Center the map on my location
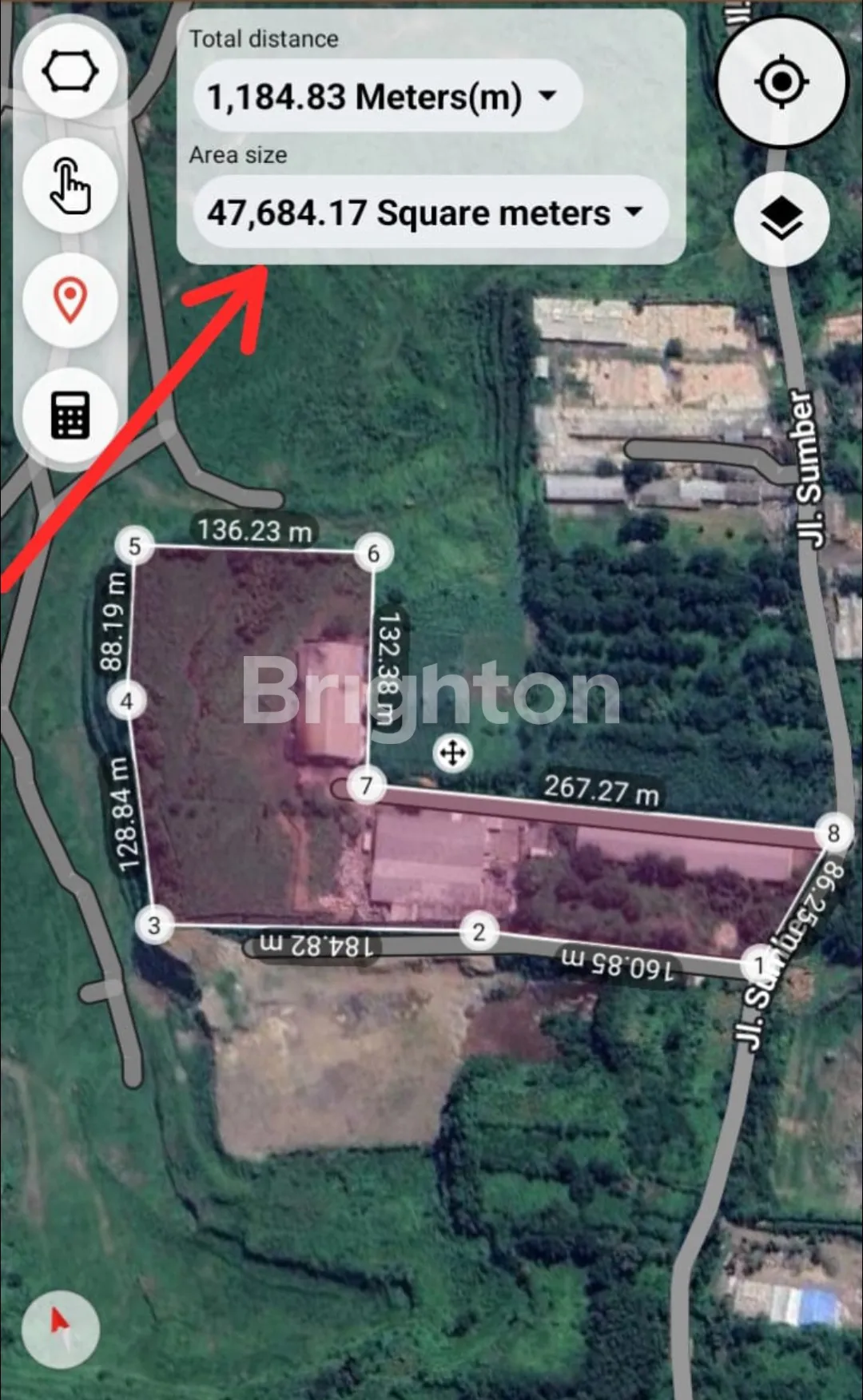The height and width of the screenshot is (1400, 863). 781,82
